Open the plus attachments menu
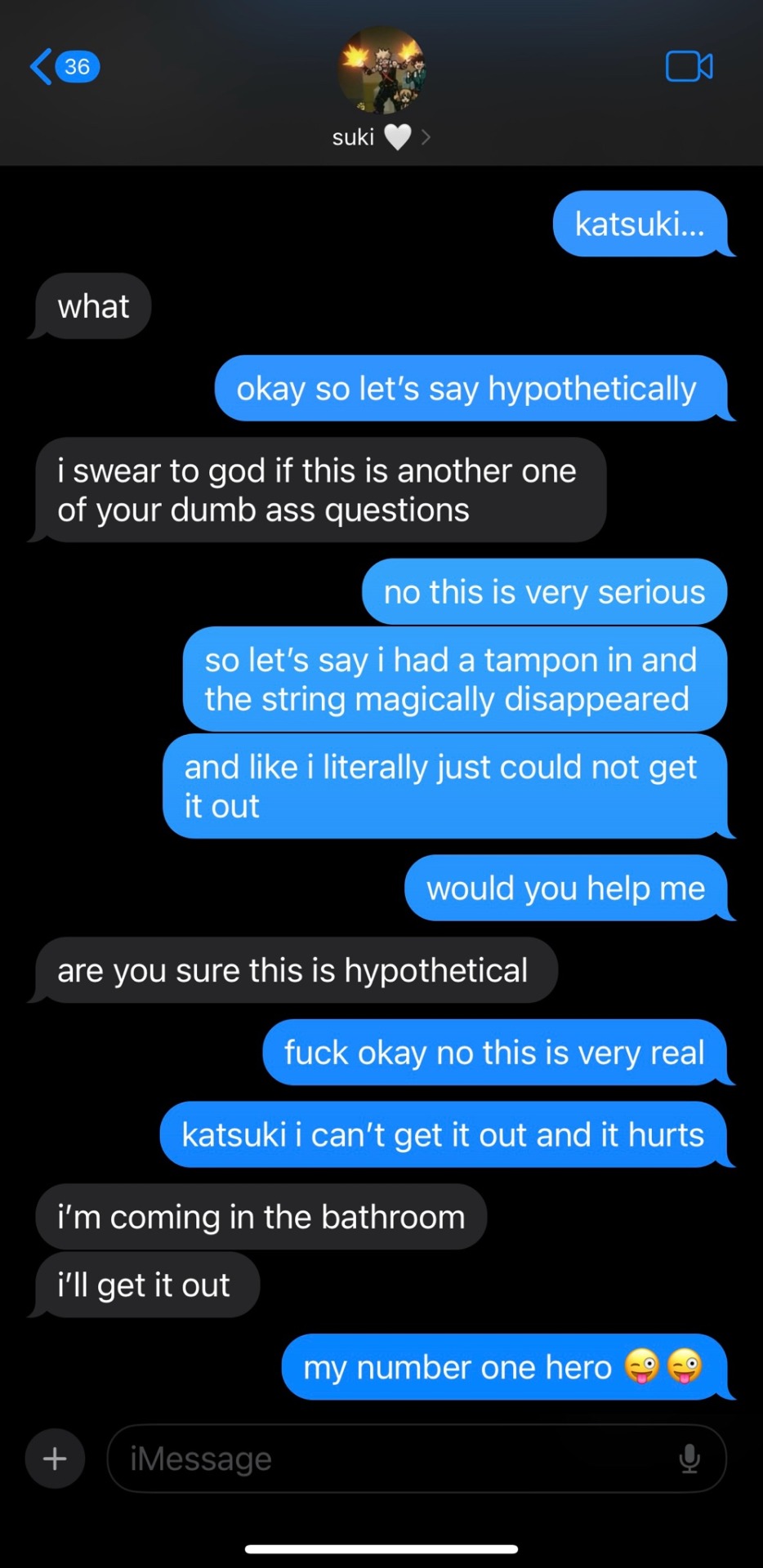Screen dimensions: 763x1568 click(55, 1459)
